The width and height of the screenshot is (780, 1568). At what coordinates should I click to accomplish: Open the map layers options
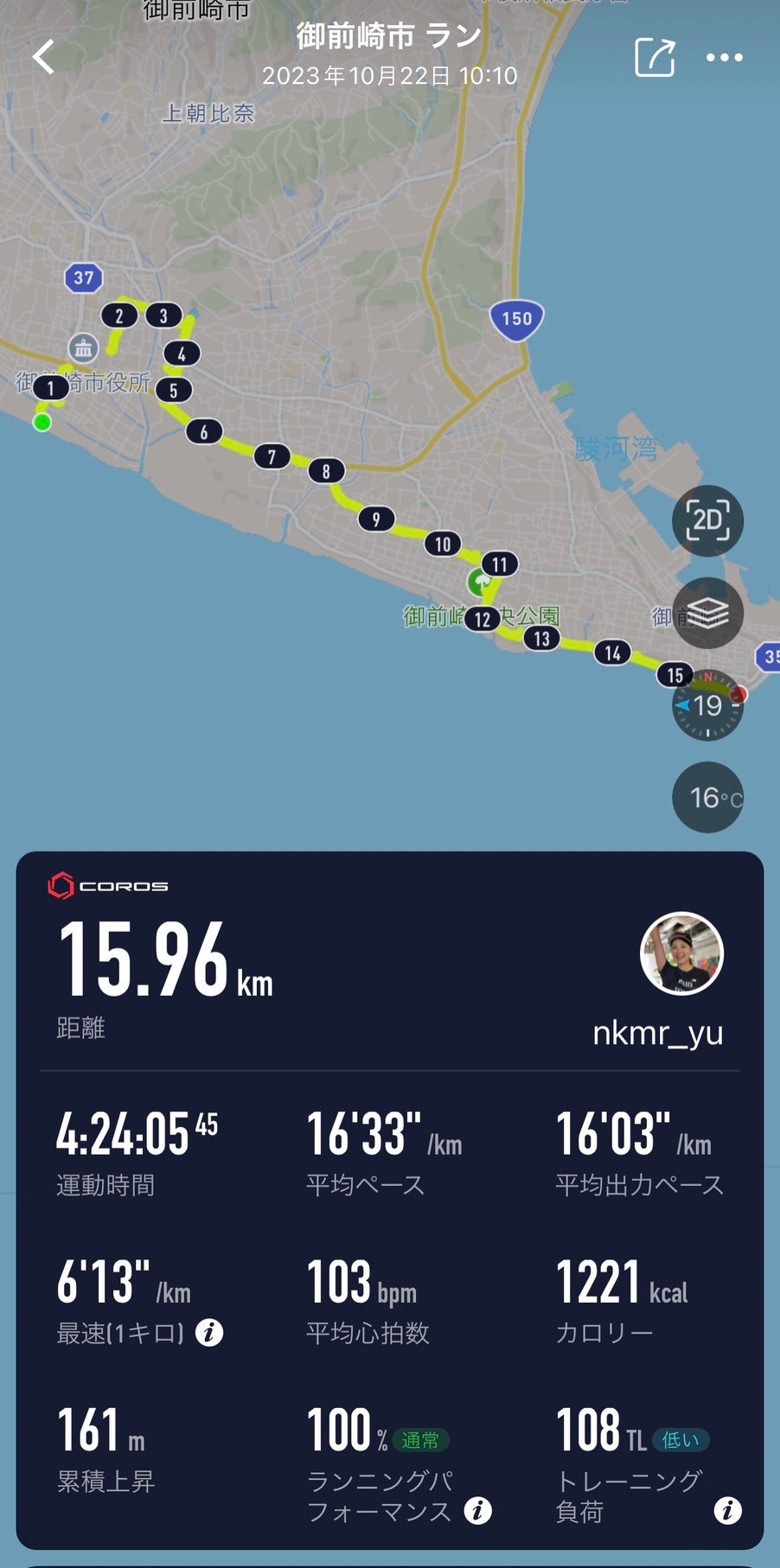pos(707,613)
